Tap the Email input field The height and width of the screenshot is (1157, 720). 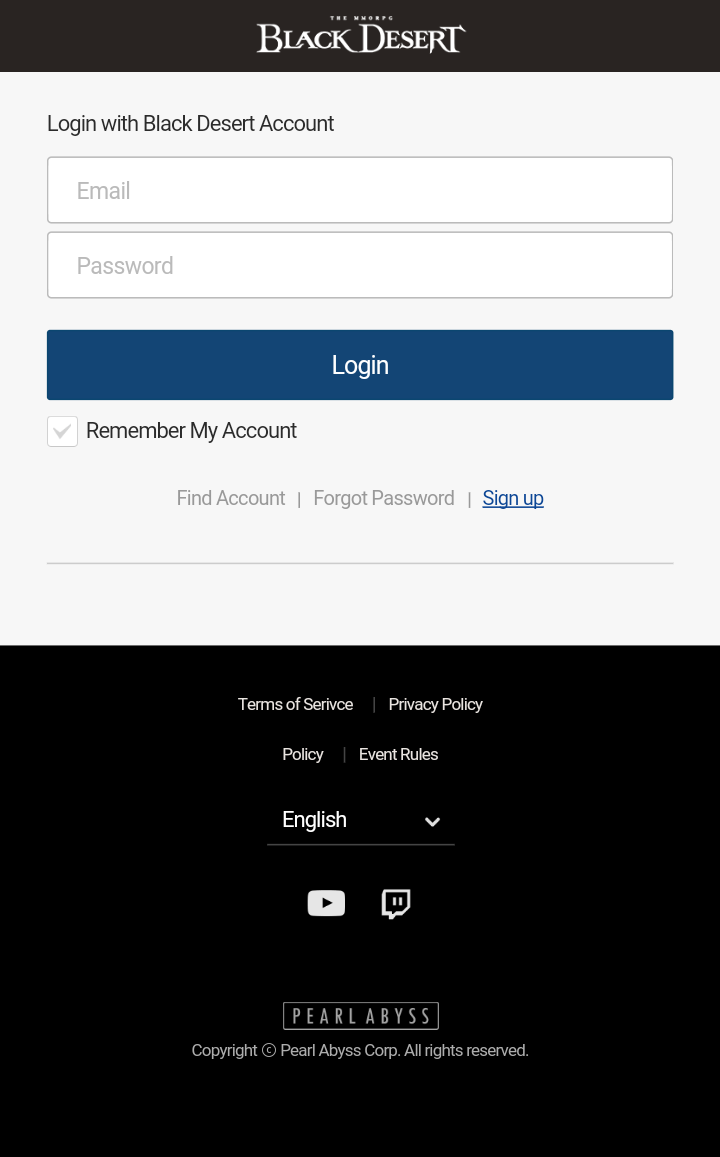coord(360,190)
